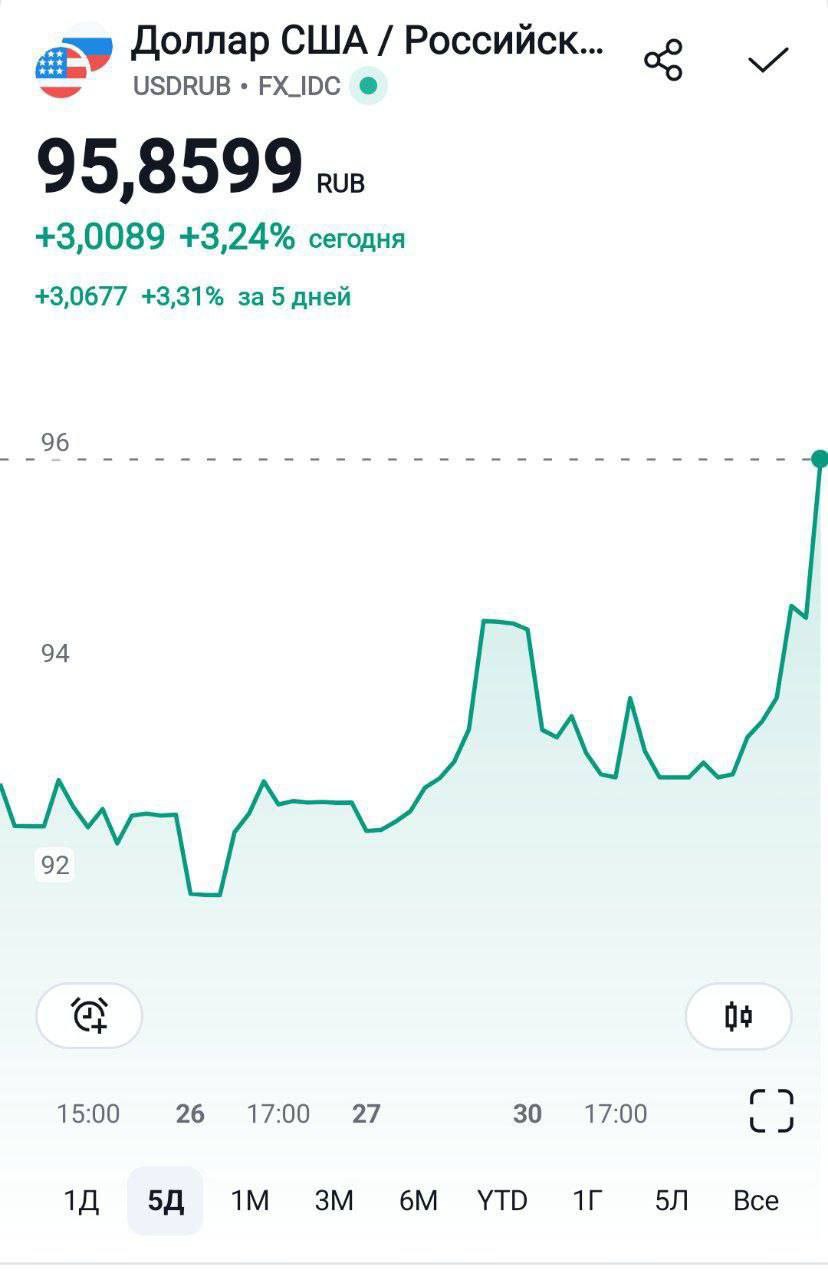828x1280 pixels.
Task: Share the USDRUB chart
Action: [x=663, y=61]
